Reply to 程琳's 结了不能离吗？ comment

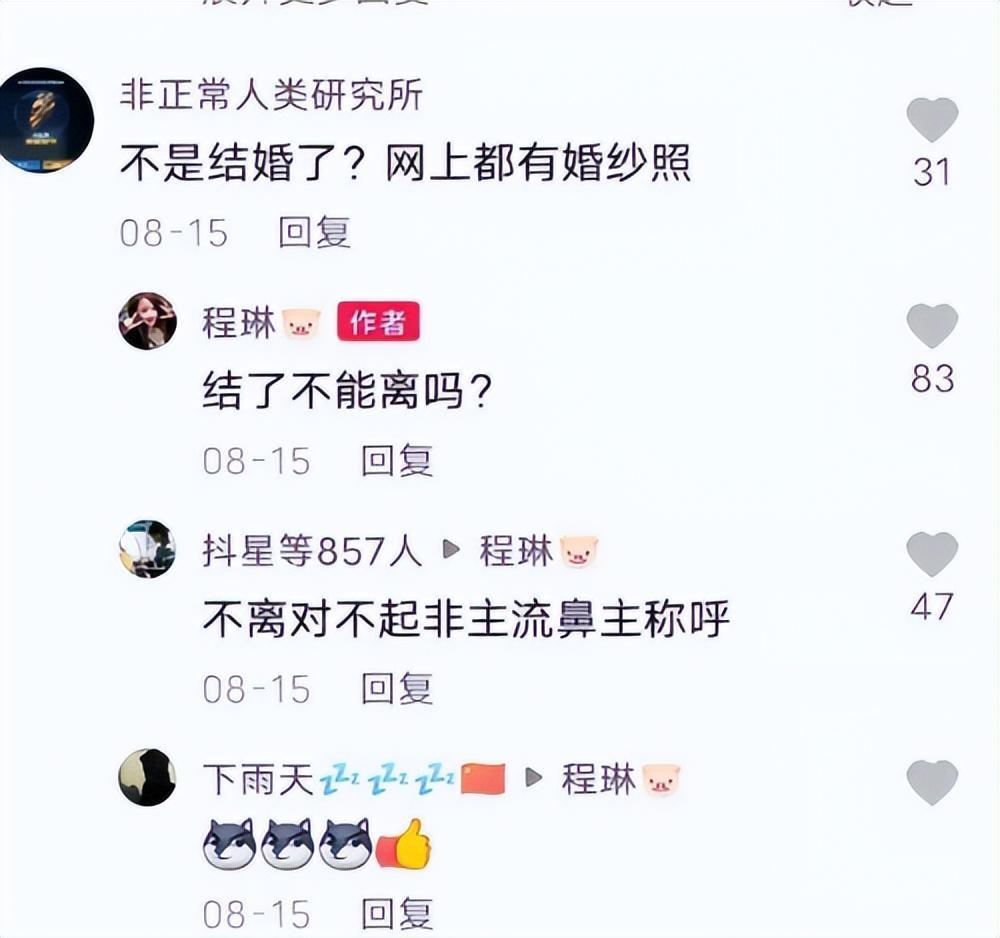[397, 461]
